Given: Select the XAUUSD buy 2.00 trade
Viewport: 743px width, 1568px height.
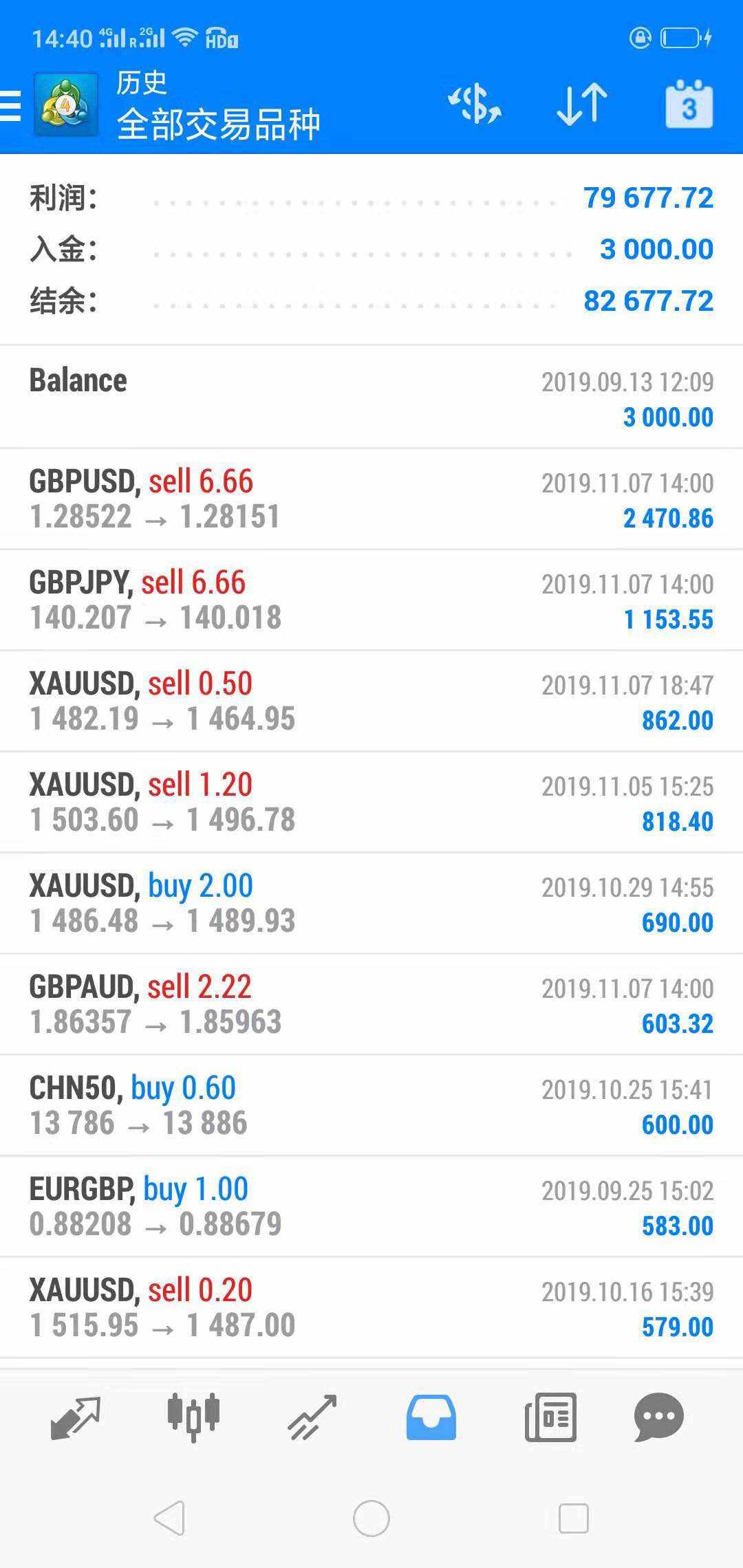Looking at the screenshot, I should [371, 903].
